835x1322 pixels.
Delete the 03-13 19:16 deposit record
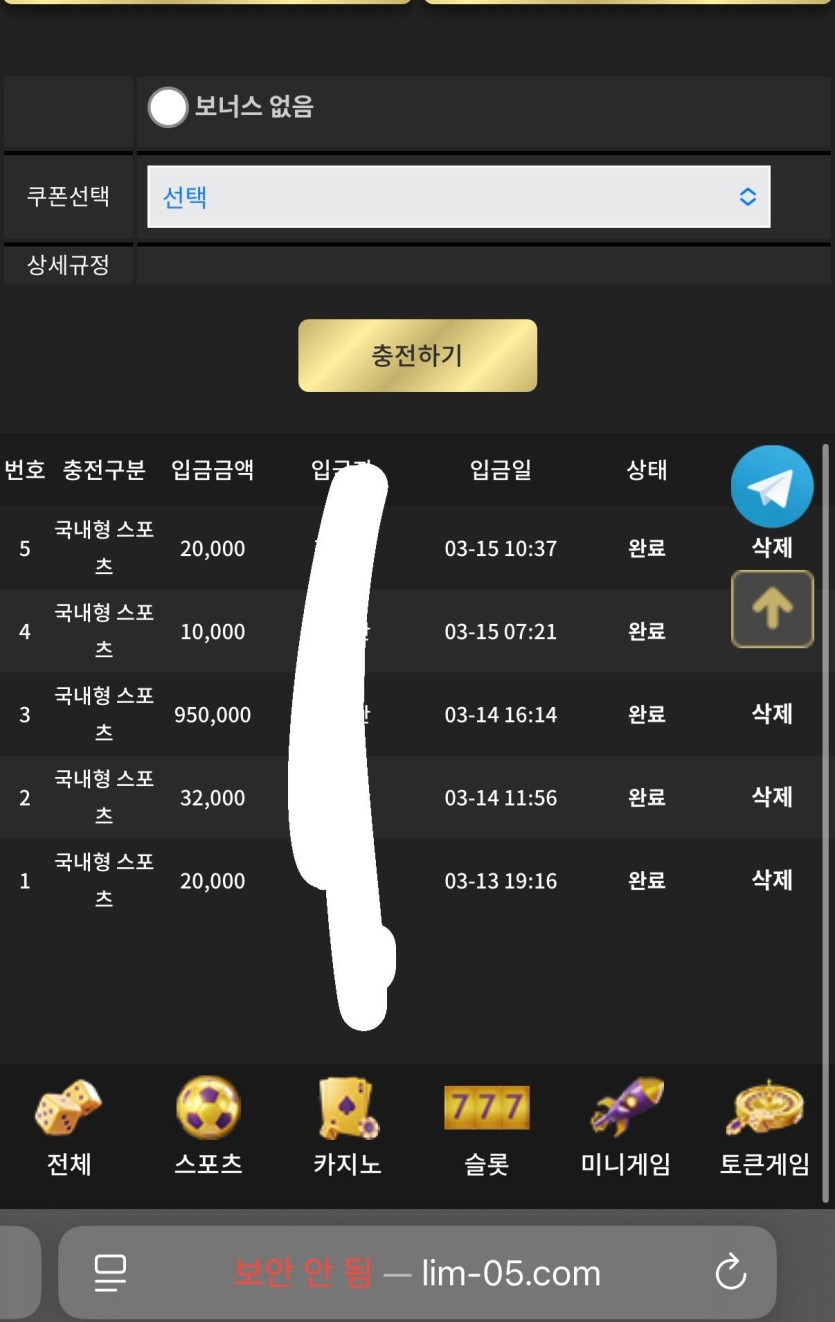[x=772, y=879]
